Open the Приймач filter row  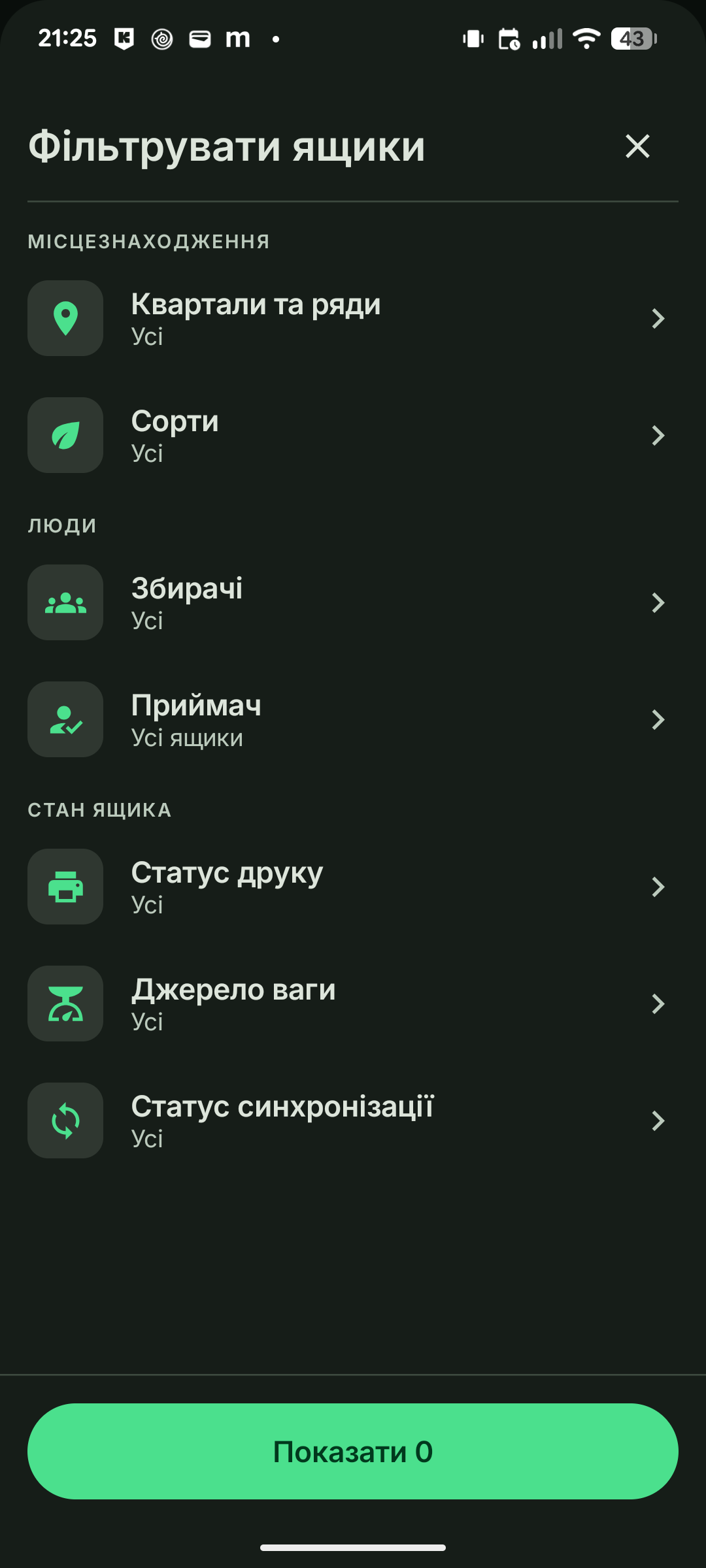point(353,719)
